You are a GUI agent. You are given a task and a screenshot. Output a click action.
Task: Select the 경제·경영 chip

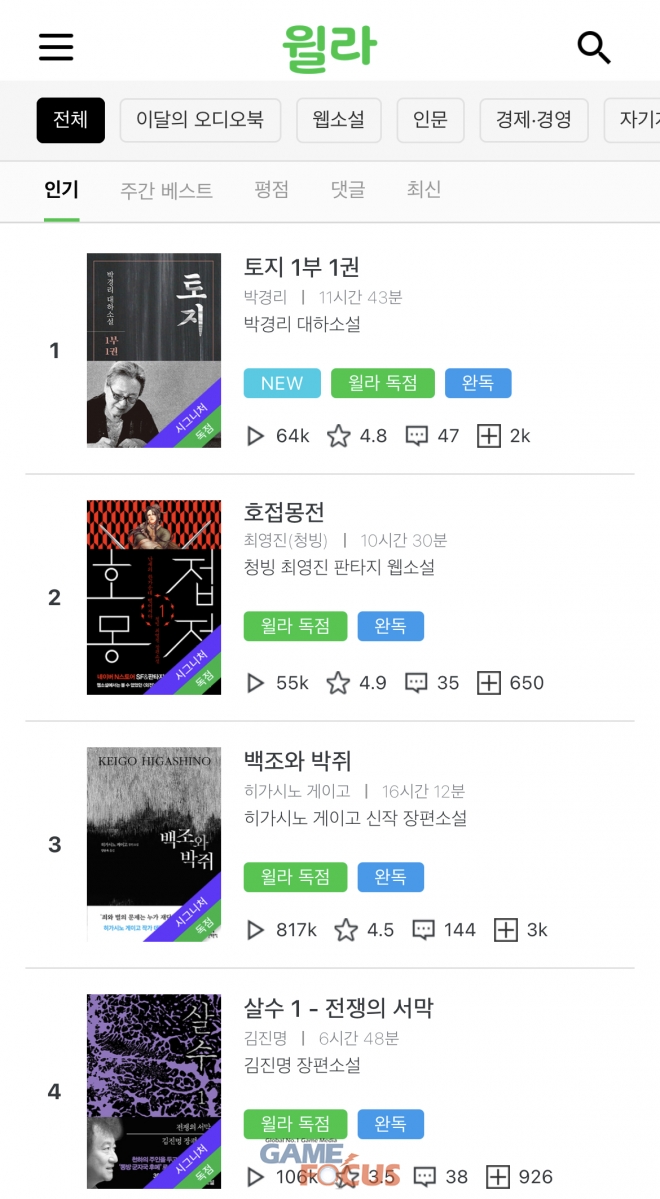[x=534, y=120]
